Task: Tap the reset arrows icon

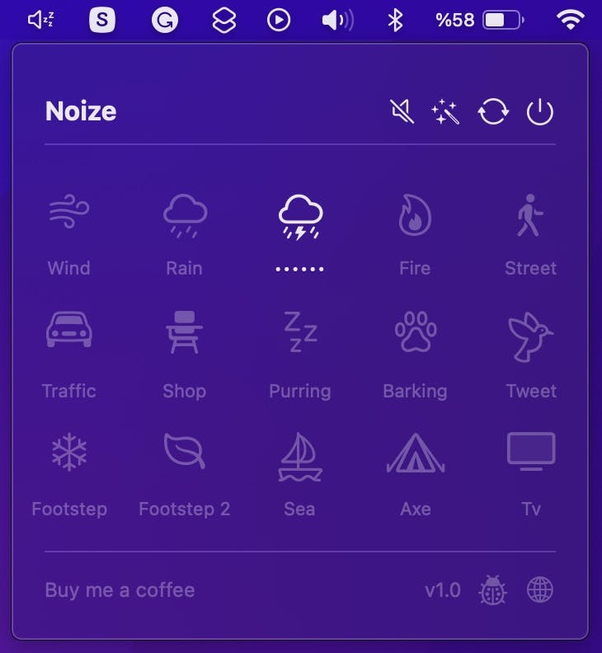Action: pyautogui.click(x=493, y=112)
